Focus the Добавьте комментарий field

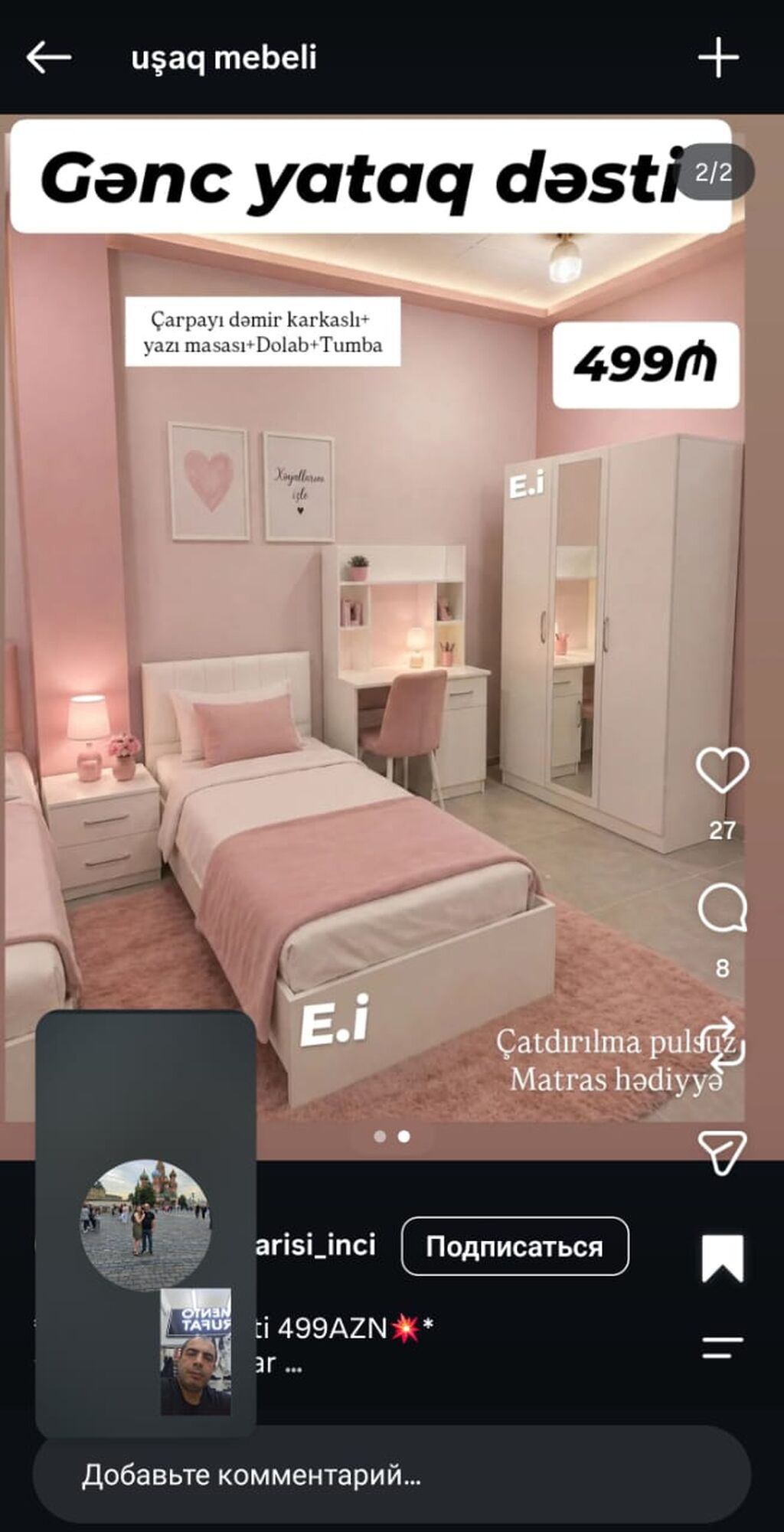[x=391, y=1475]
